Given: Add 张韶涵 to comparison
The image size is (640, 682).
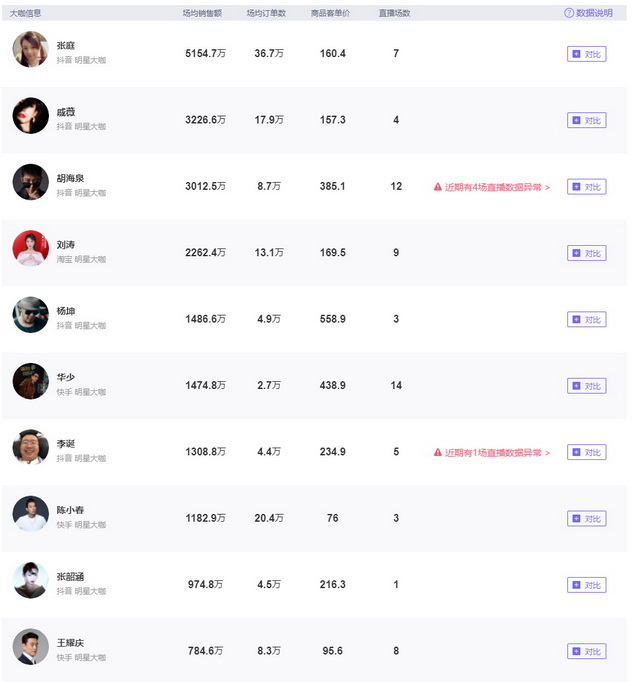Looking at the screenshot, I should (x=586, y=585).
